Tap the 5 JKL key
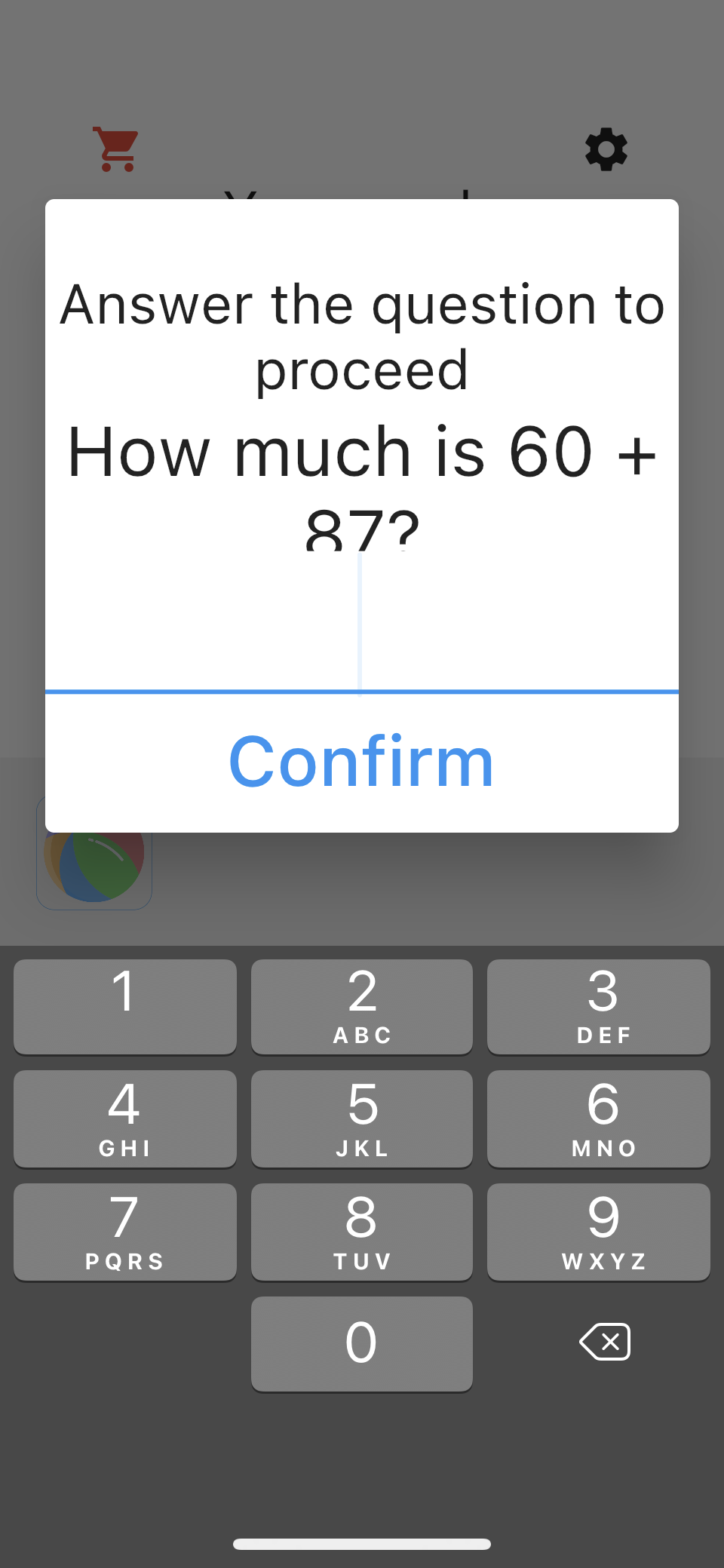The height and width of the screenshot is (1568, 724). coord(362,1118)
